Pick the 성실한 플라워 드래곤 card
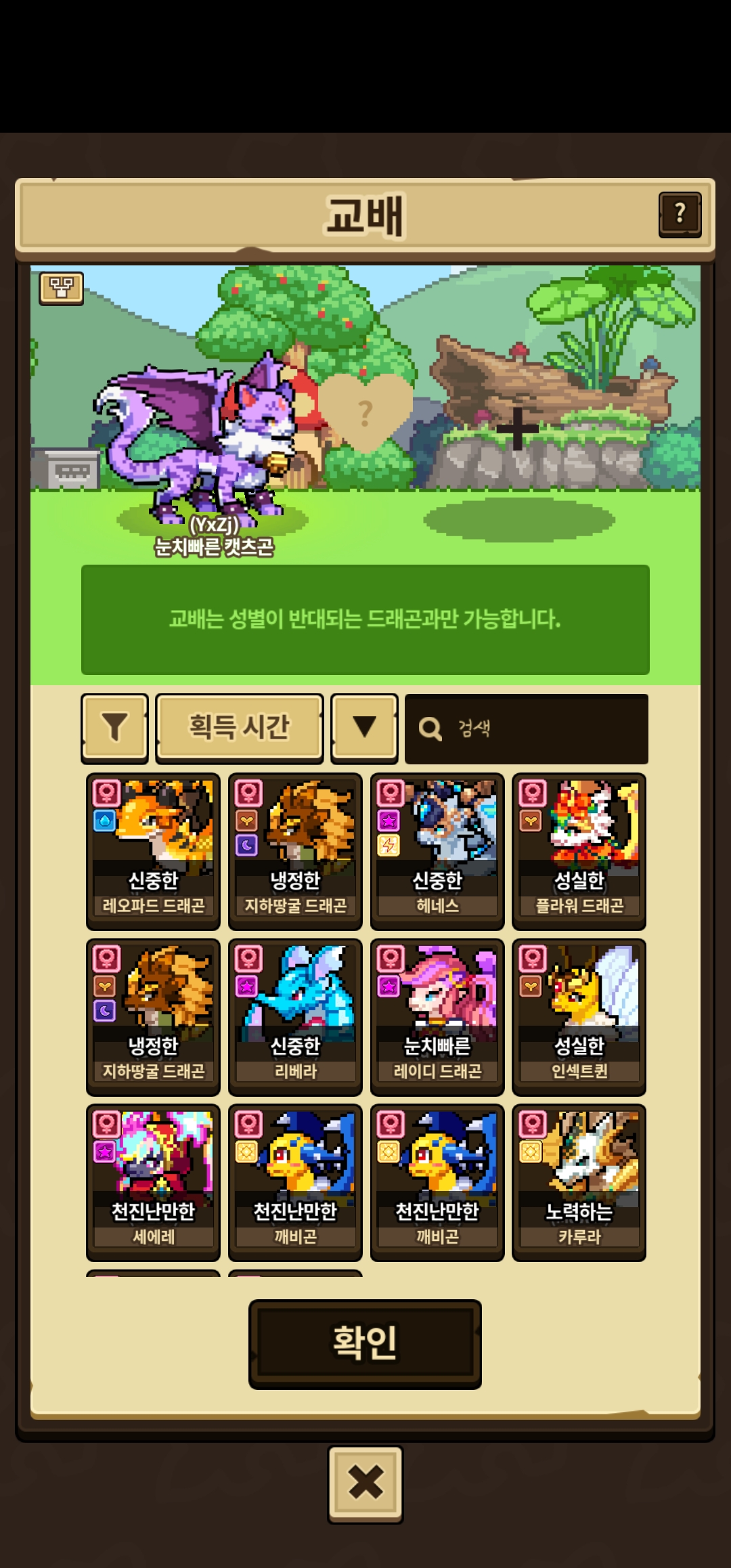Viewport: 731px width, 1568px height. 579,851
